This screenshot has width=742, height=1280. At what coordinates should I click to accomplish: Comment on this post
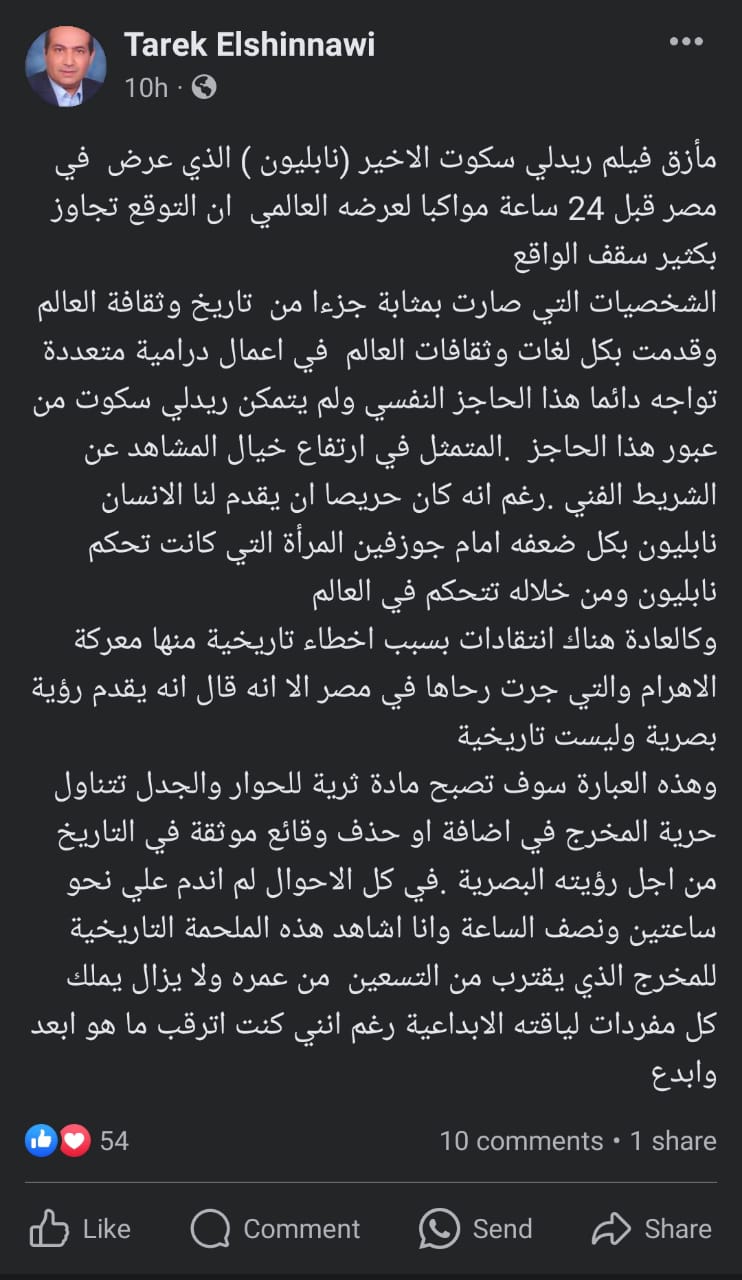point(275,1228)
